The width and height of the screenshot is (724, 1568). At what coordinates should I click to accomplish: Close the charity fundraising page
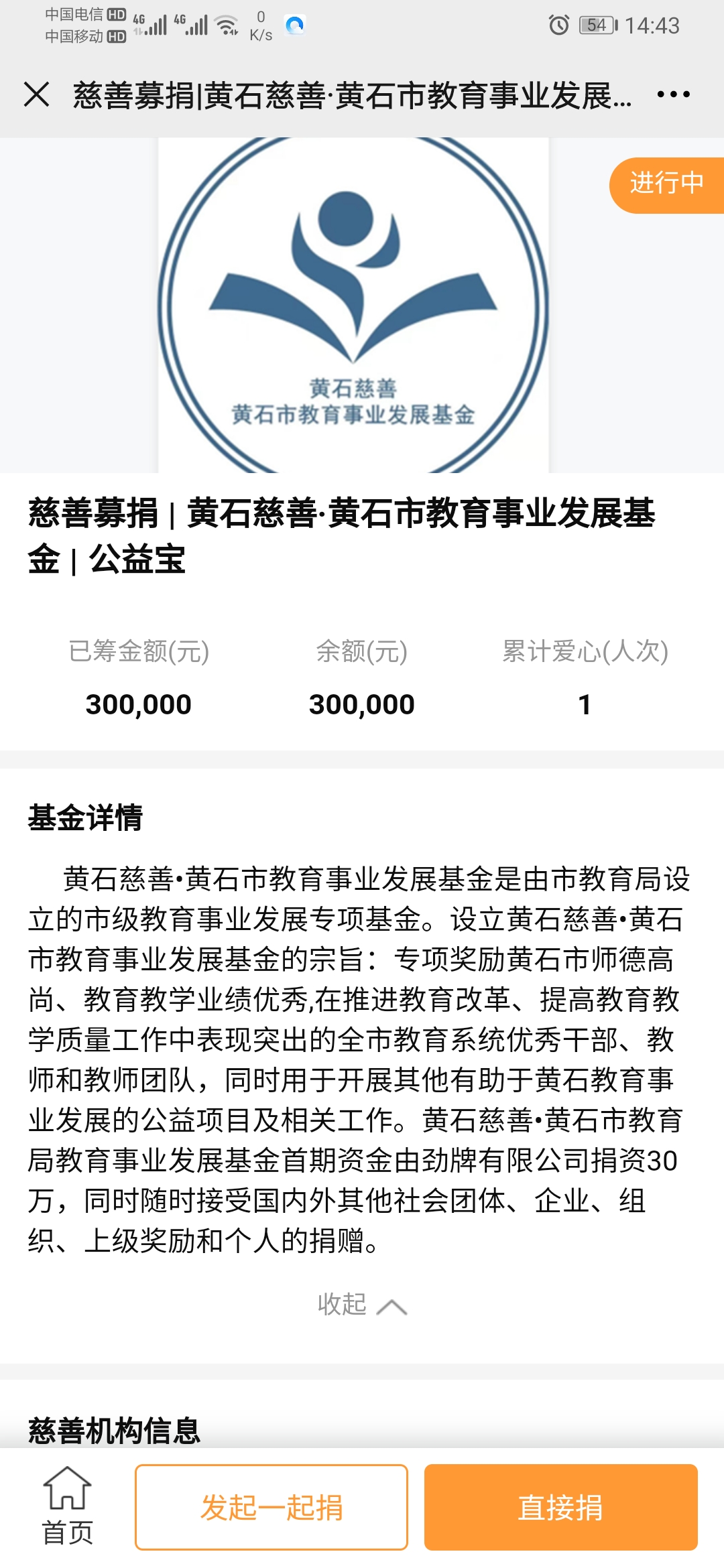tap(36, 94)
